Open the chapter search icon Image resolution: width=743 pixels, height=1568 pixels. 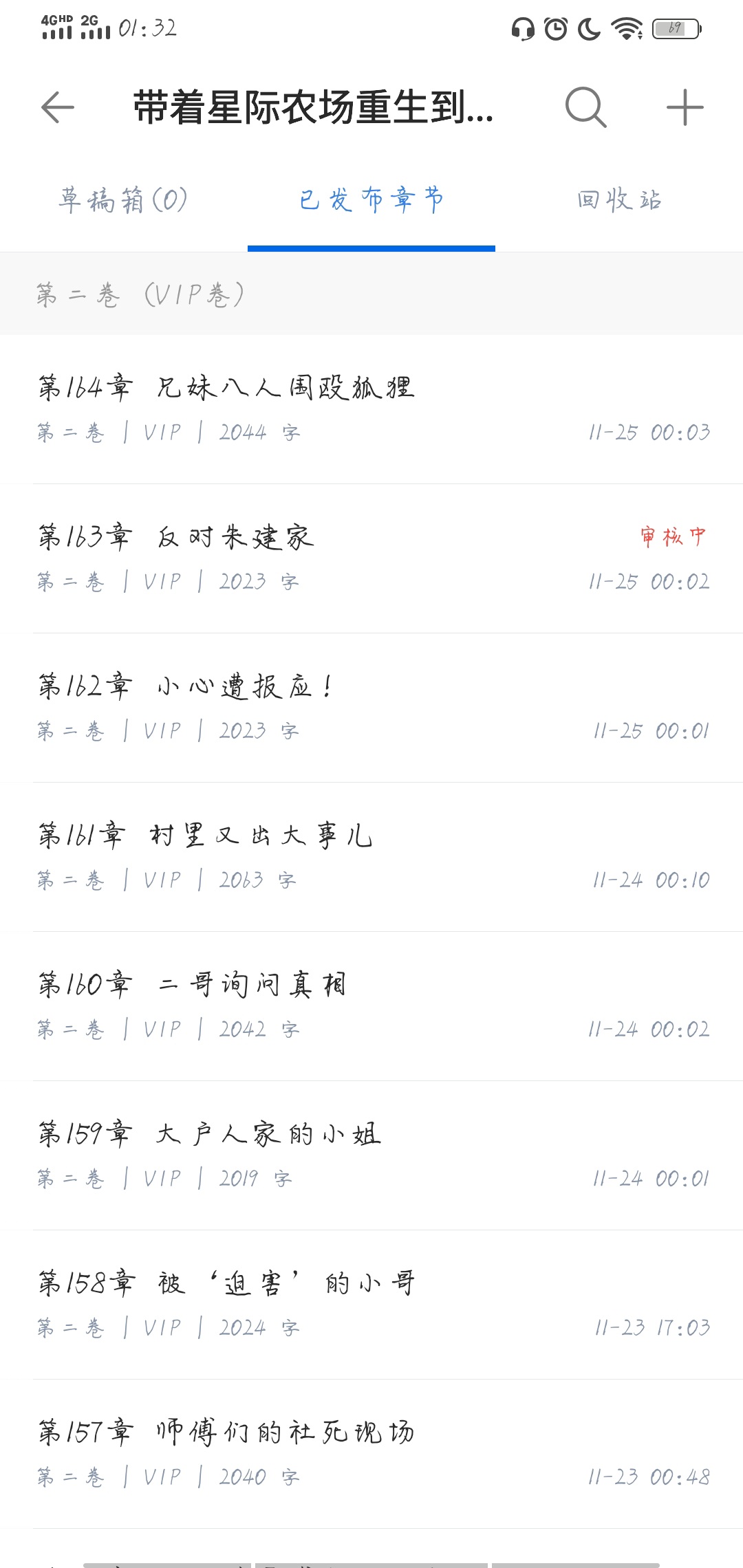(x=585, y=108)
